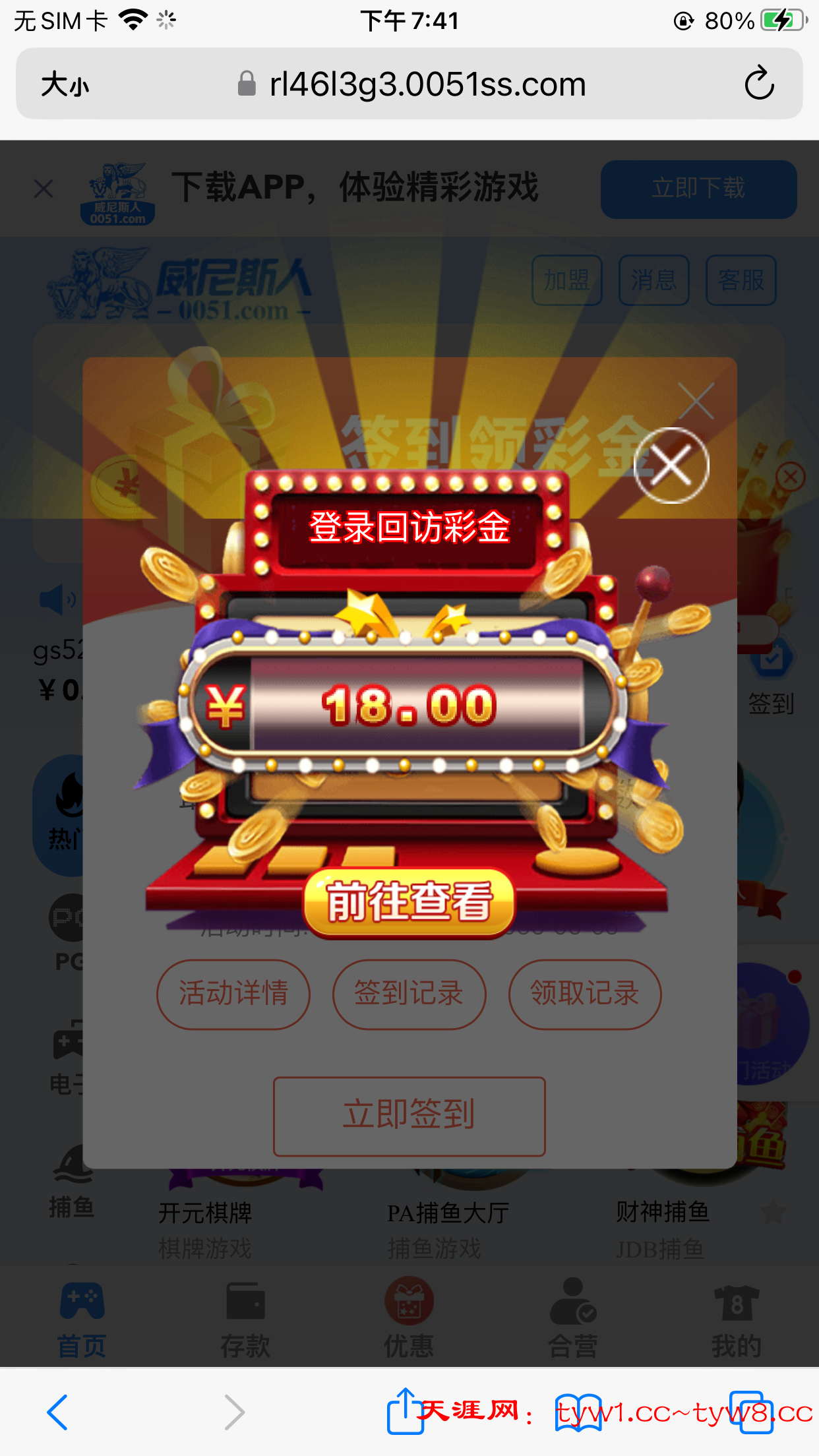
Task: Close the 签到领彩金 dialog
Action: coord(696,401)
